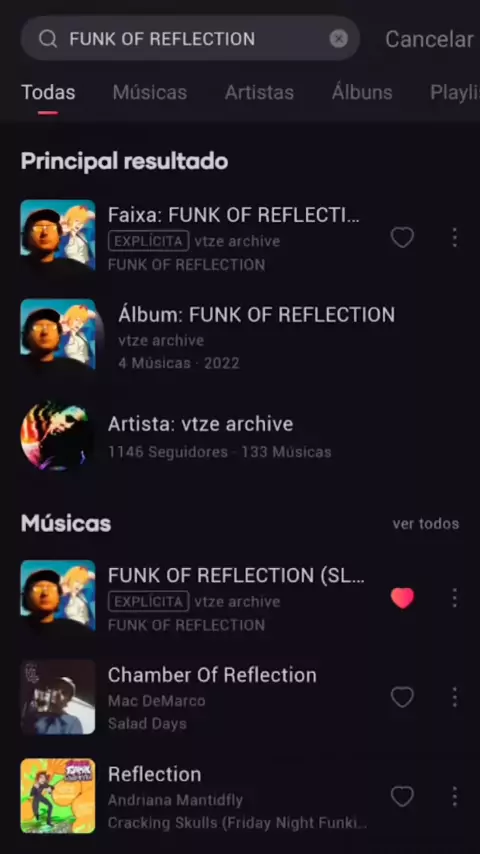Image resolution: width=480 pixels, height=854 pixels.
Task: Unlike FUNK OF REFLECTION (SL… song
Action: [403, 598]
